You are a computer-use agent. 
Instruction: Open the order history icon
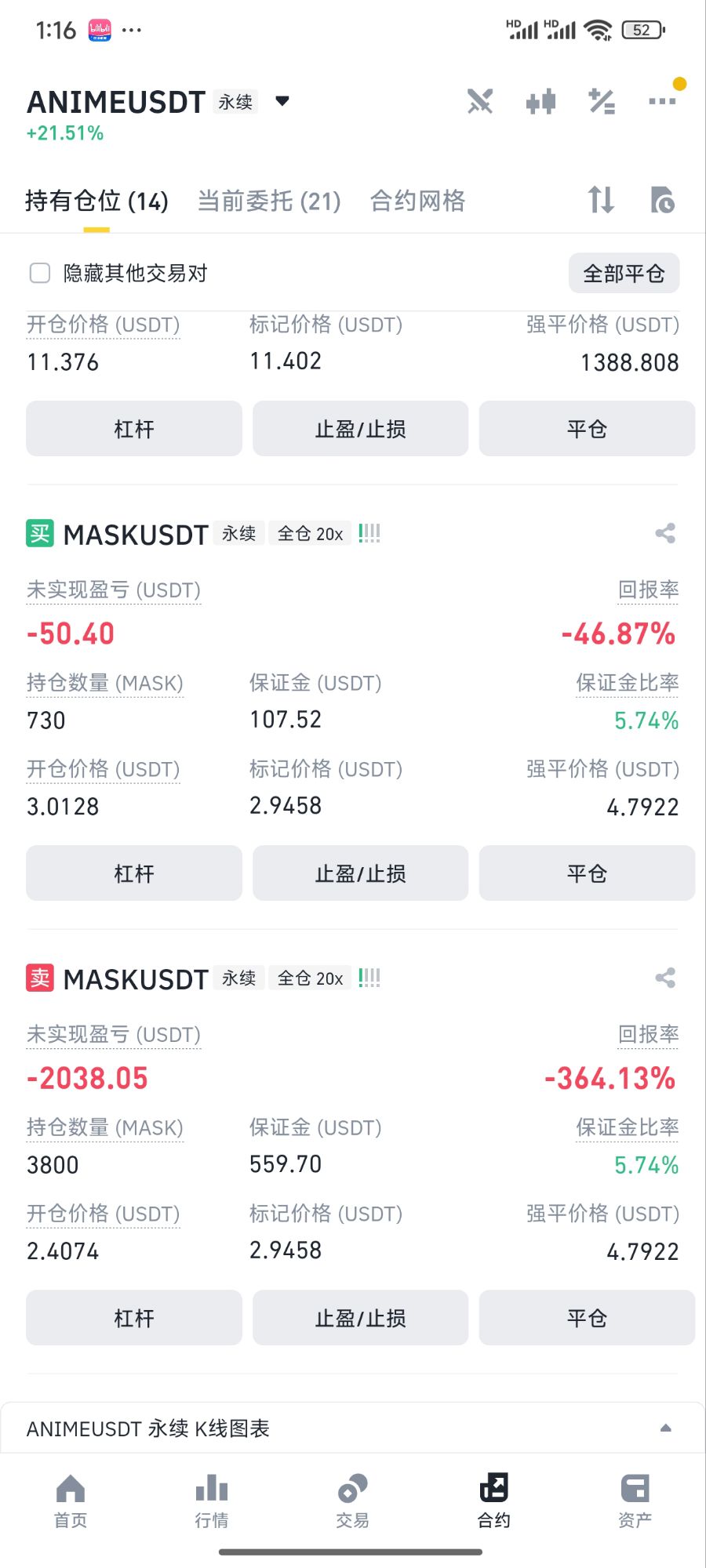(662, 200)
